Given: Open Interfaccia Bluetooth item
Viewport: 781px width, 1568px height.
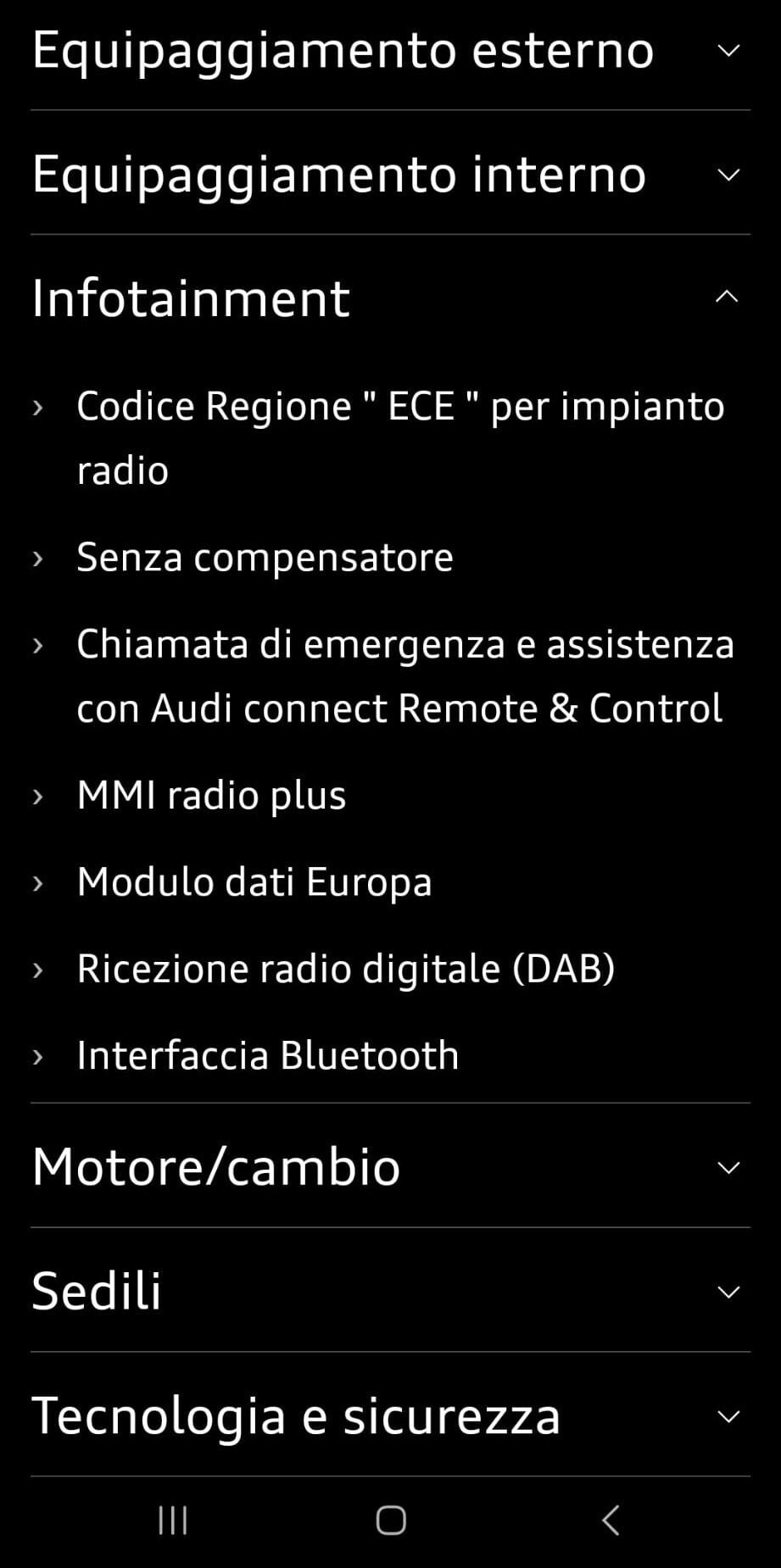Looking at the screenshot, I should (267, 1055).
